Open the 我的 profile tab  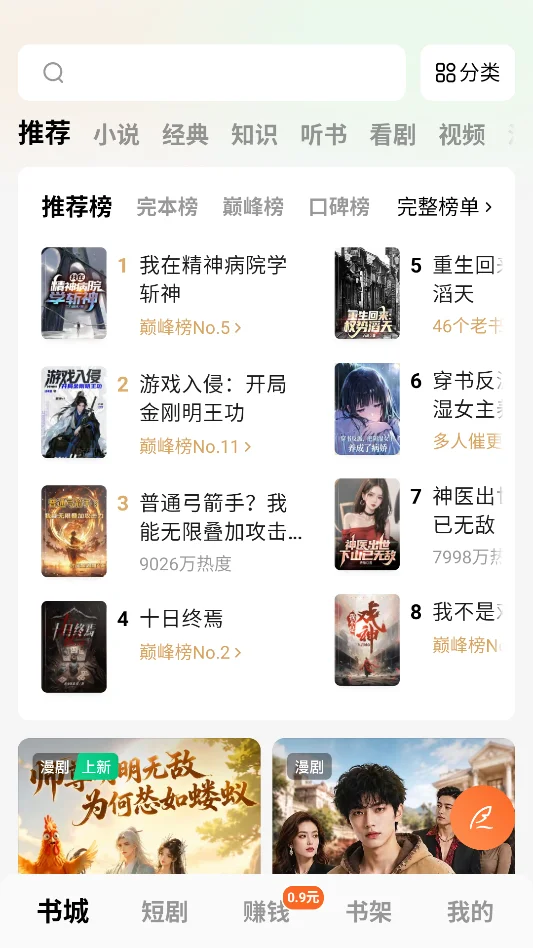click(x=470, y=912)
